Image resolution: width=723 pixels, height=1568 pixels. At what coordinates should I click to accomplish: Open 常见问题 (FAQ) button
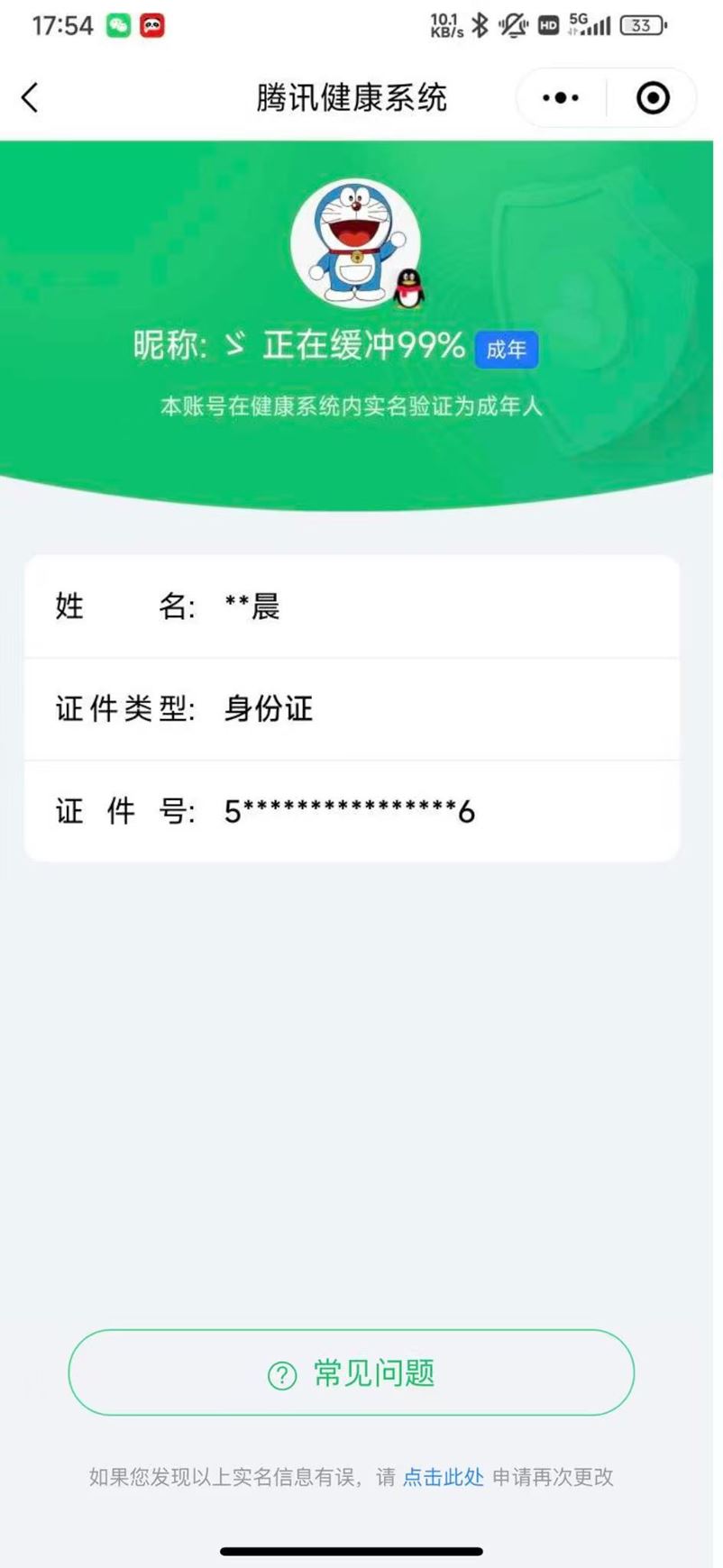352,1372
